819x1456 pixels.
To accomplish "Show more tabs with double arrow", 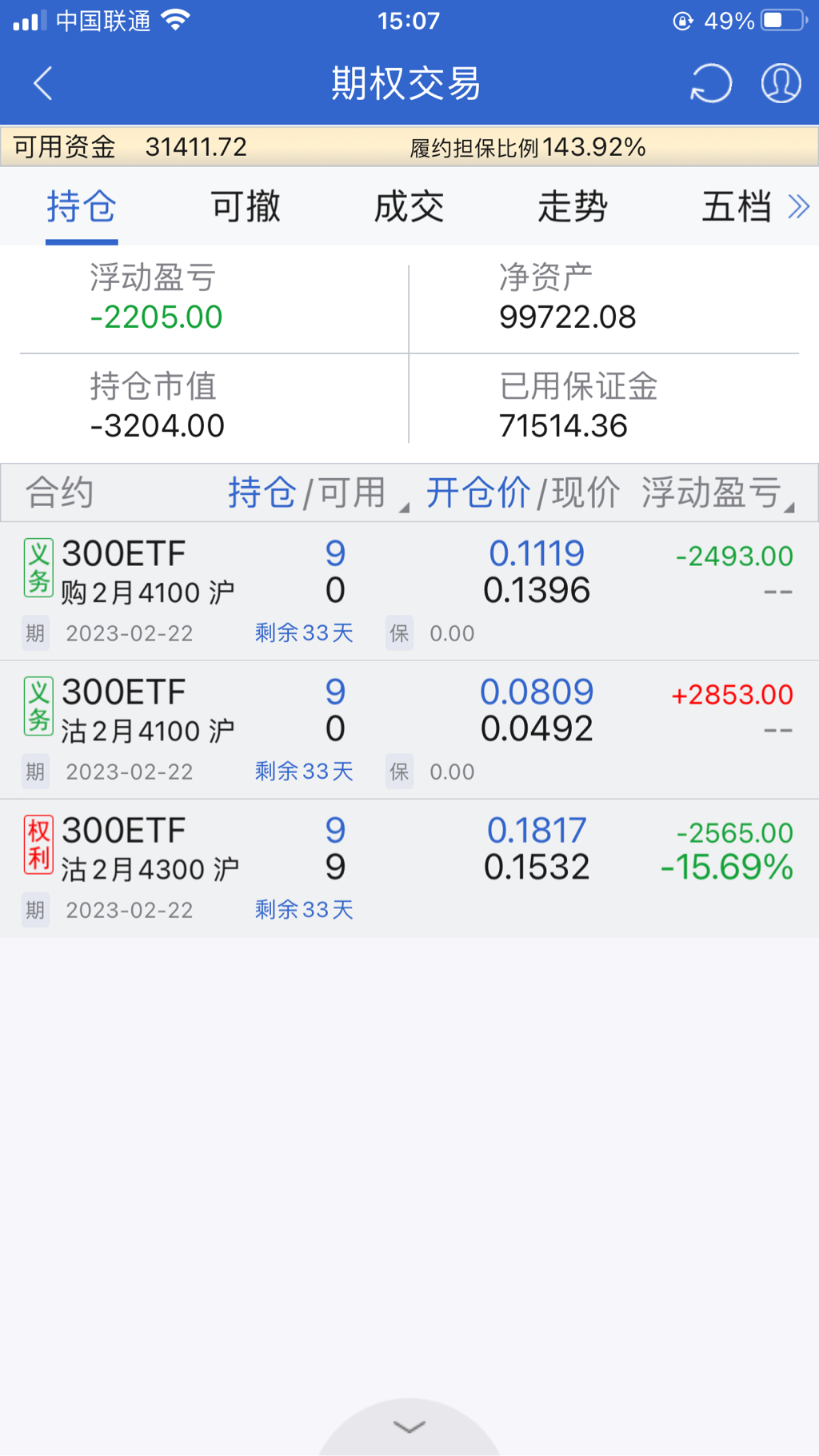I will [x=799, y=207].
